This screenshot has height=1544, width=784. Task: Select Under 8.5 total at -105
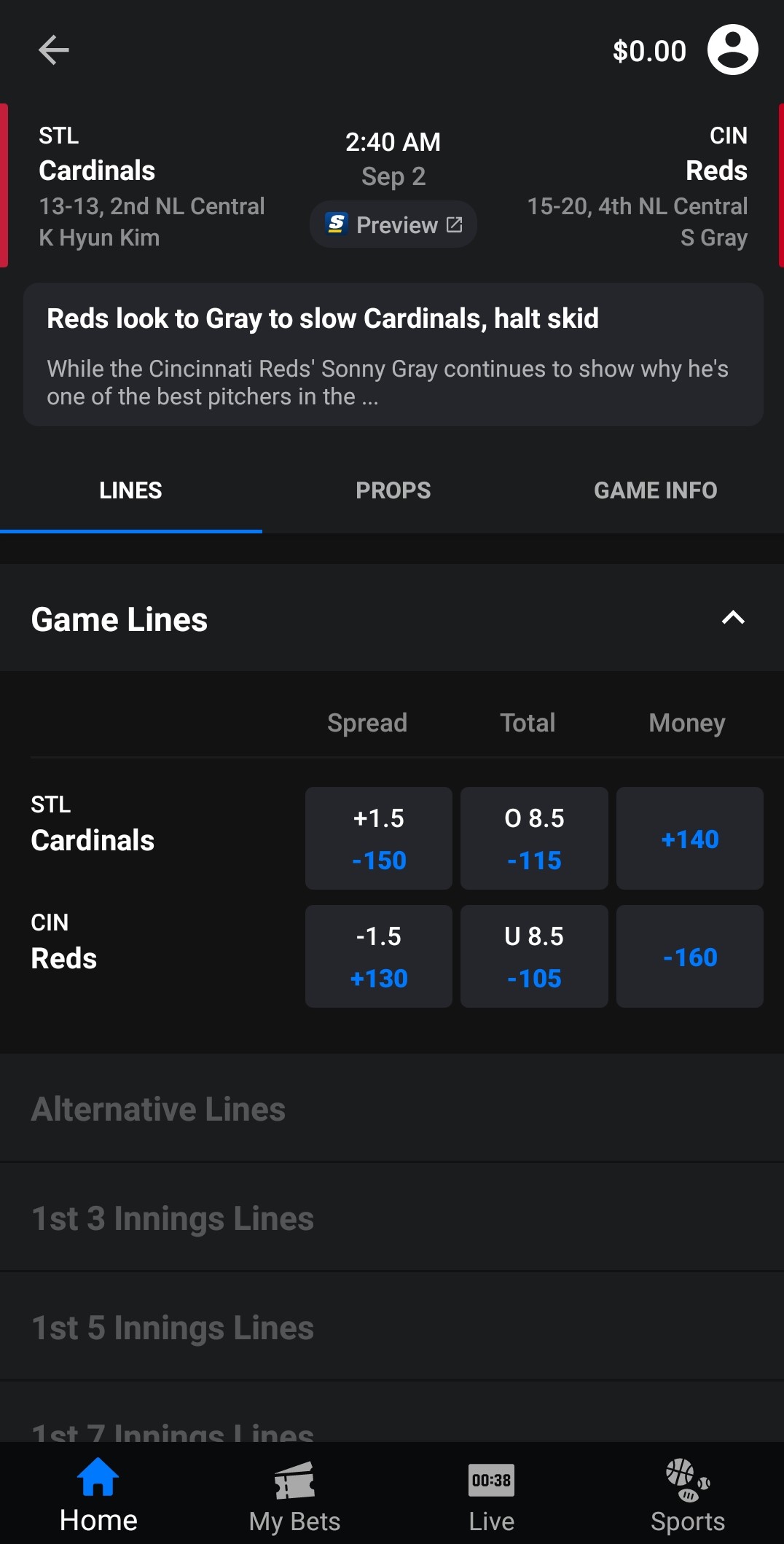click(x=534, y=956)
